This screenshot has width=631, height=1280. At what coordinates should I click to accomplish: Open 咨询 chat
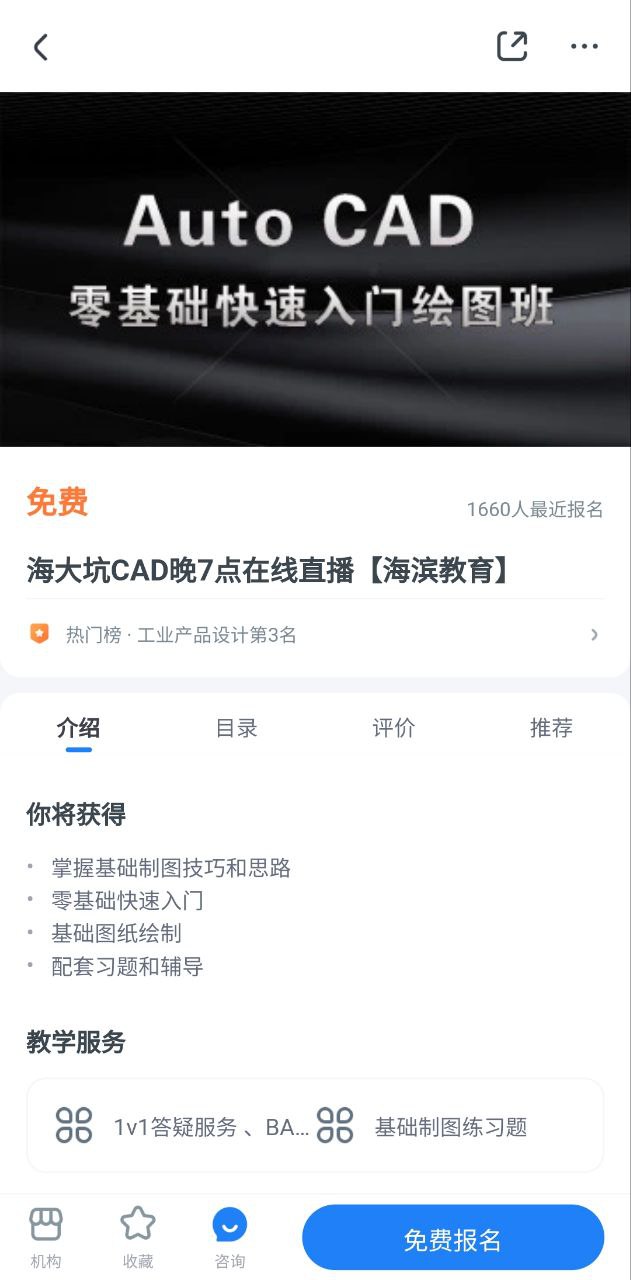[230, 1237]
